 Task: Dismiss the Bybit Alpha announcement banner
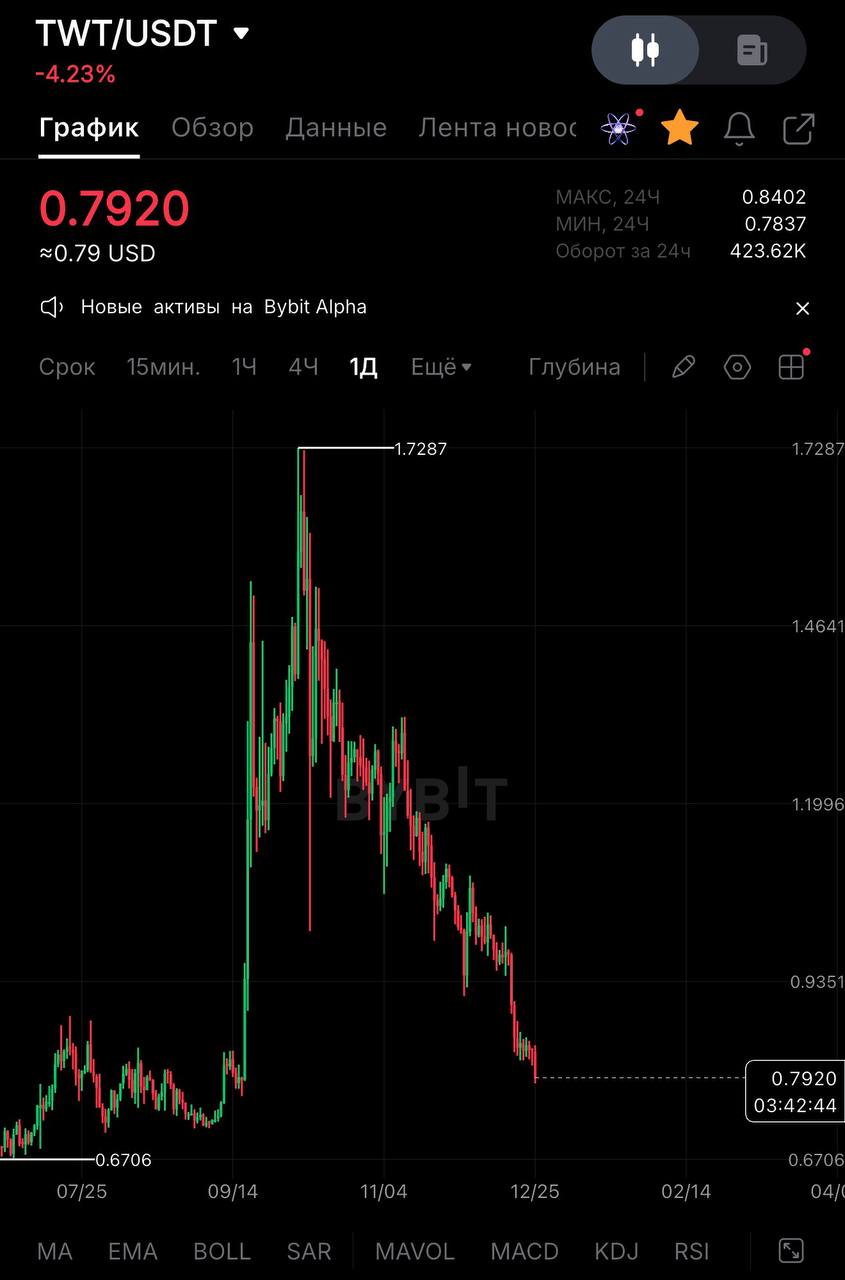click(802, 308)
